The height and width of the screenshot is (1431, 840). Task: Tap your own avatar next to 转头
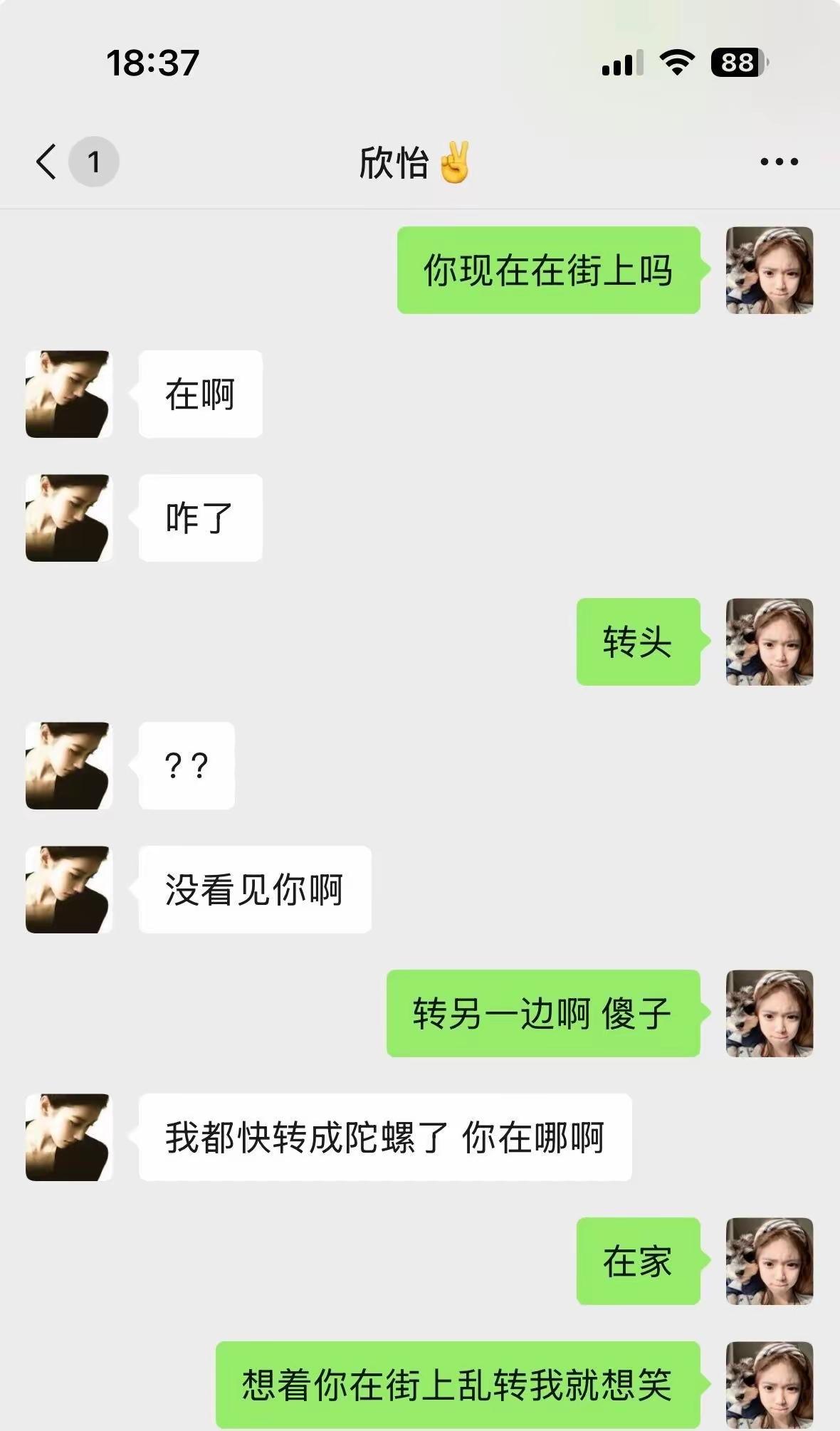[770, 643]
